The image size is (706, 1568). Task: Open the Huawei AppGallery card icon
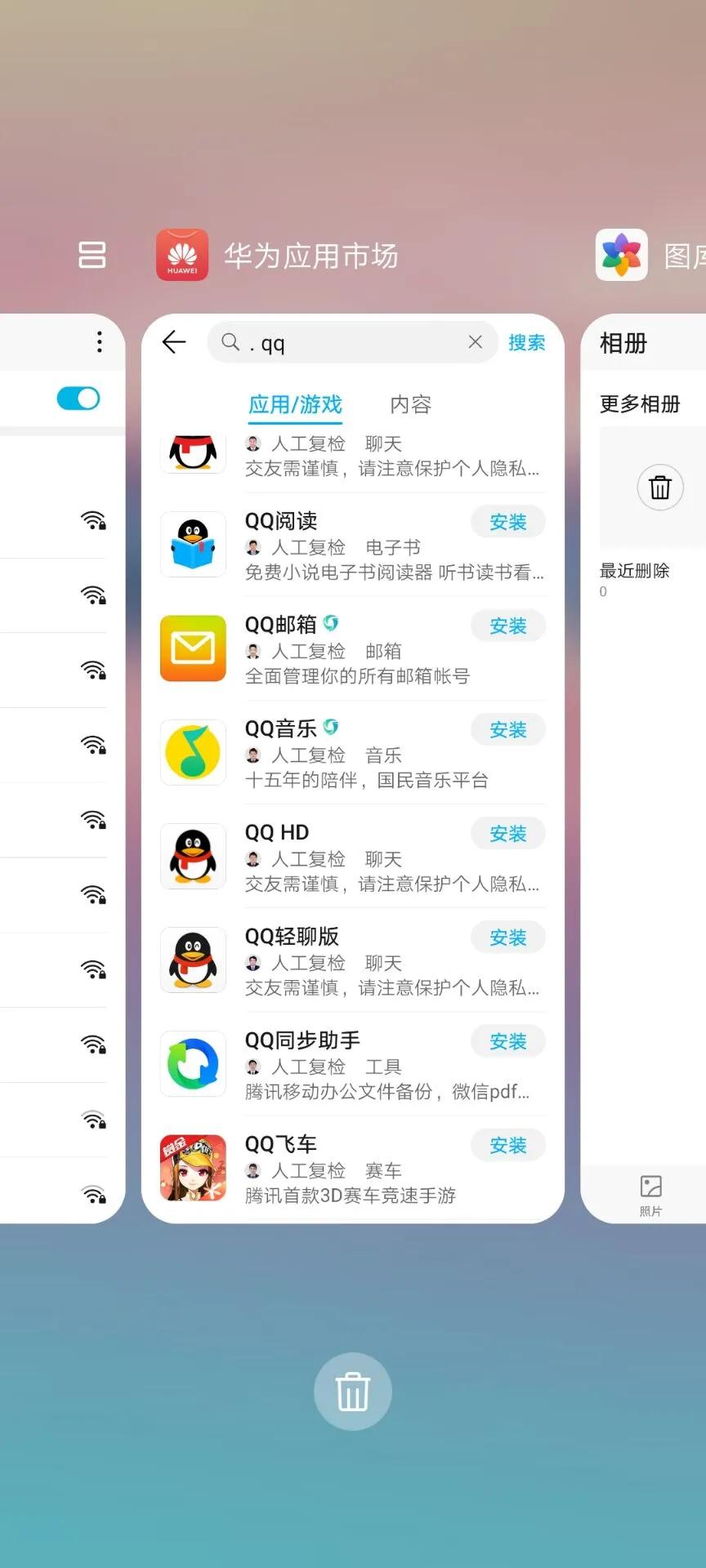click(181, 255)
